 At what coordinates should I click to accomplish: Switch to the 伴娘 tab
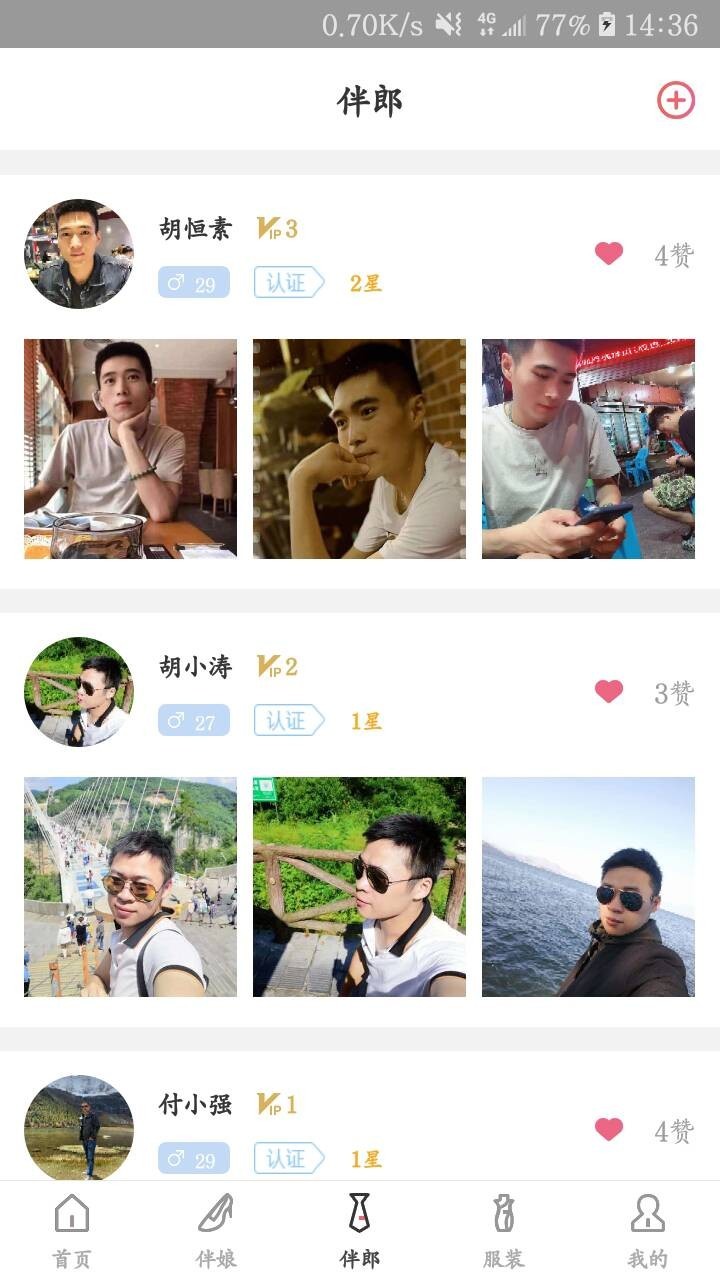click(x=216, y=1230)
